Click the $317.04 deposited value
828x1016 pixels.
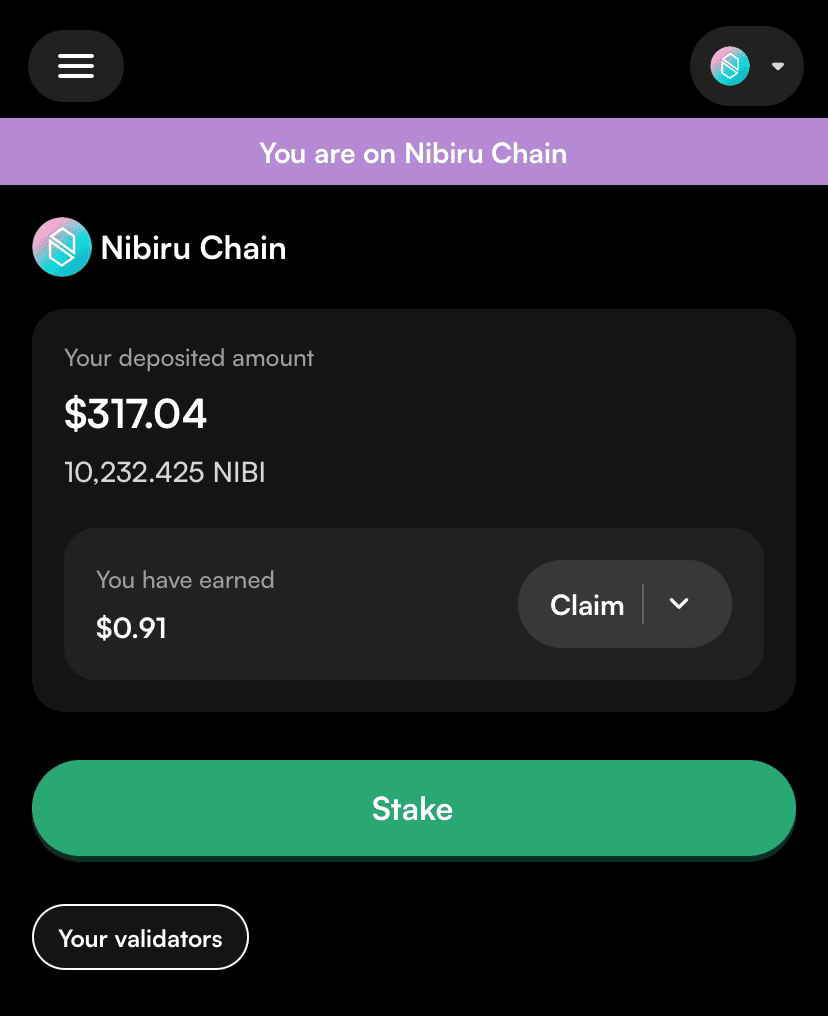click(136, 413)
